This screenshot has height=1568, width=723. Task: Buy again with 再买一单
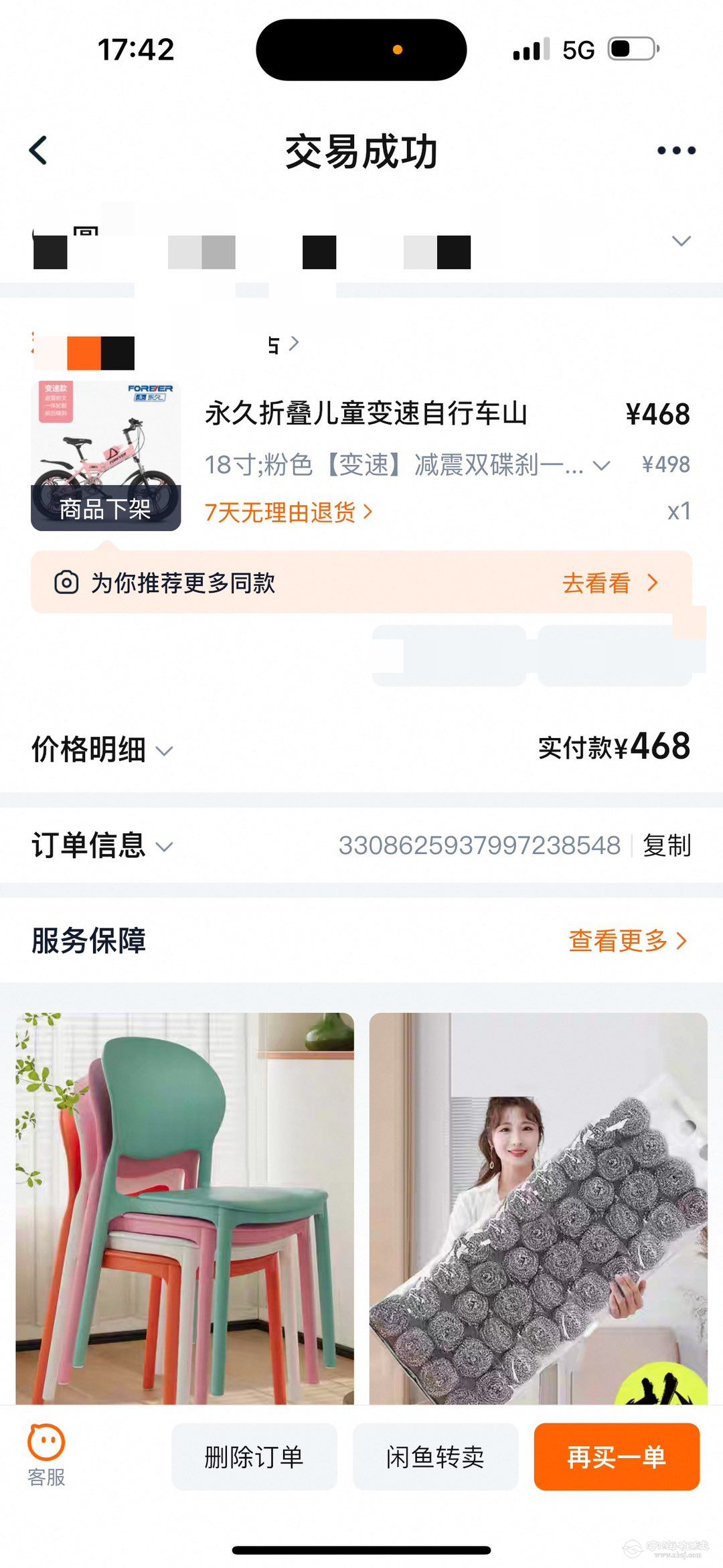[617, 1457]
